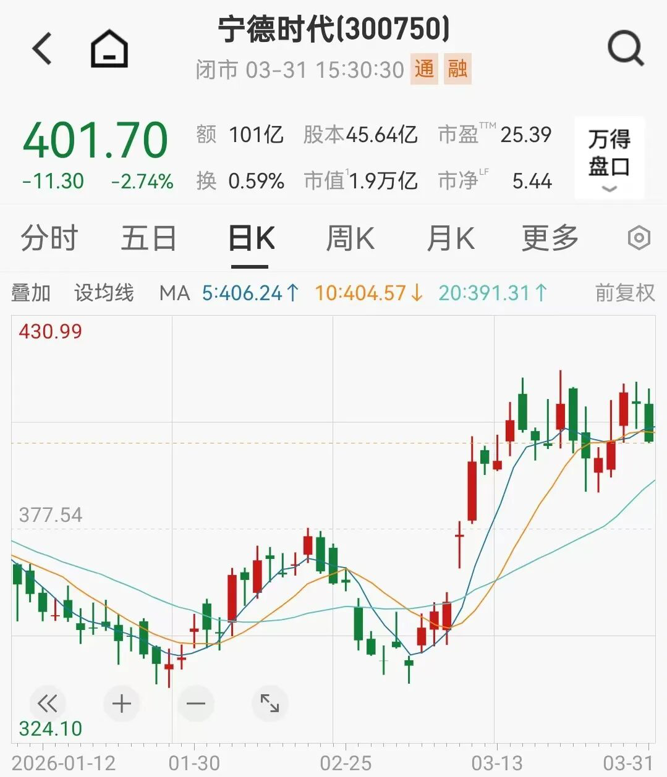This screenshot has width=667, height=777.
Task: Expand the chart to full screen
Action: pyautogui.click(x=269, y=703)
